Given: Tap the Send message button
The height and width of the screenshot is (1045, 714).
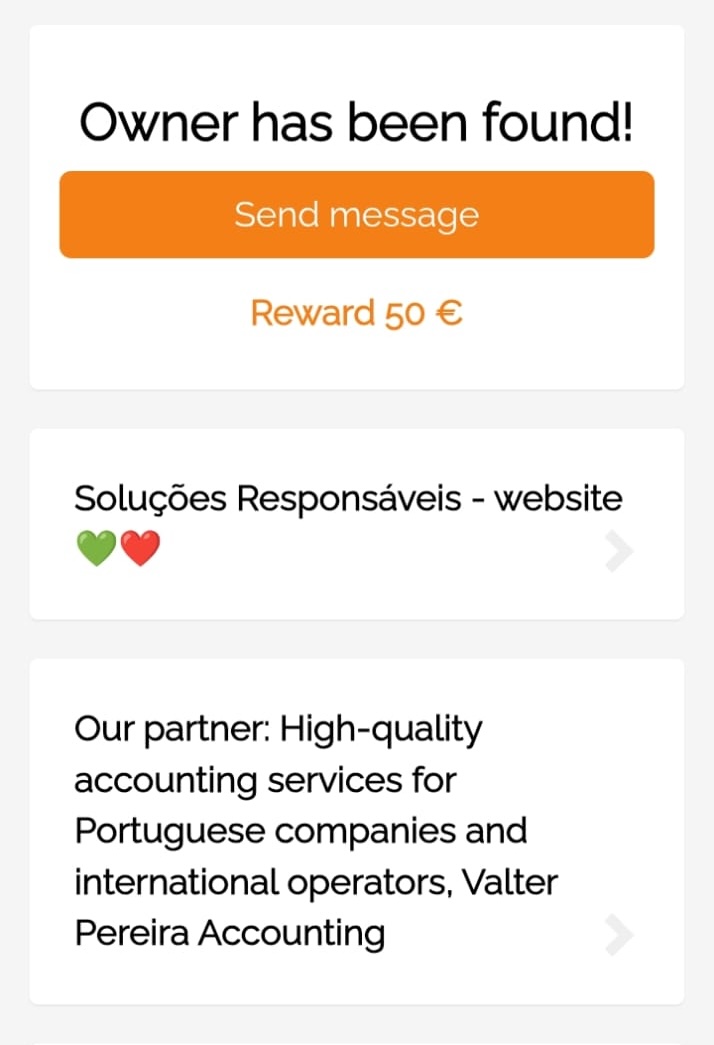Looking at the screenshot, I should pos(357,215).
